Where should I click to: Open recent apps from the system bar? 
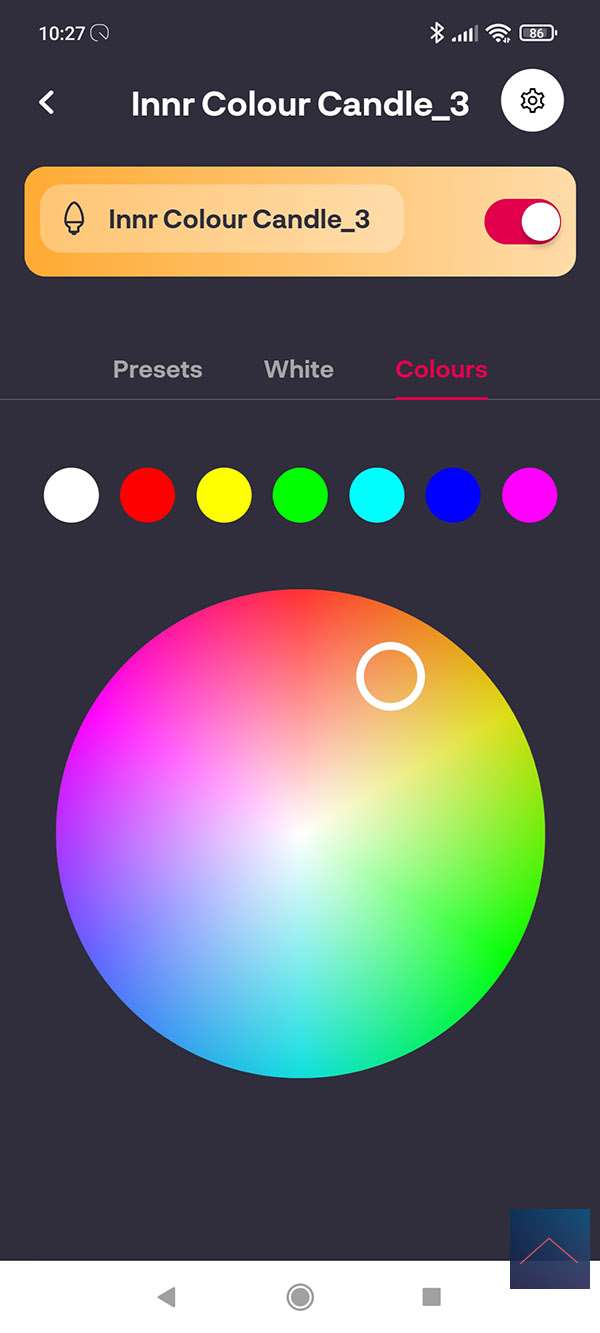432,1297
